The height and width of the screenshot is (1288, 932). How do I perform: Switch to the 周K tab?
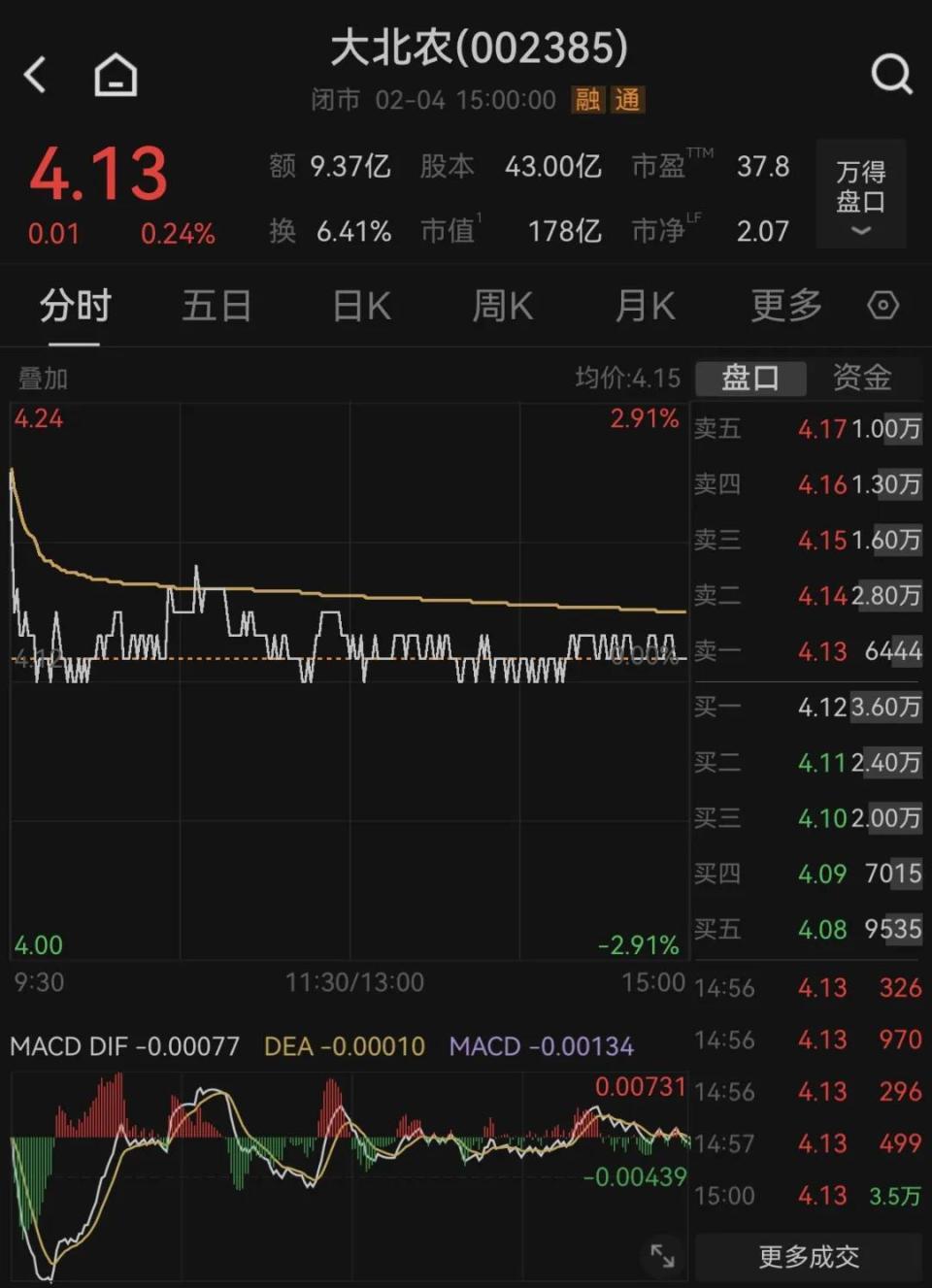pos(501,305)
